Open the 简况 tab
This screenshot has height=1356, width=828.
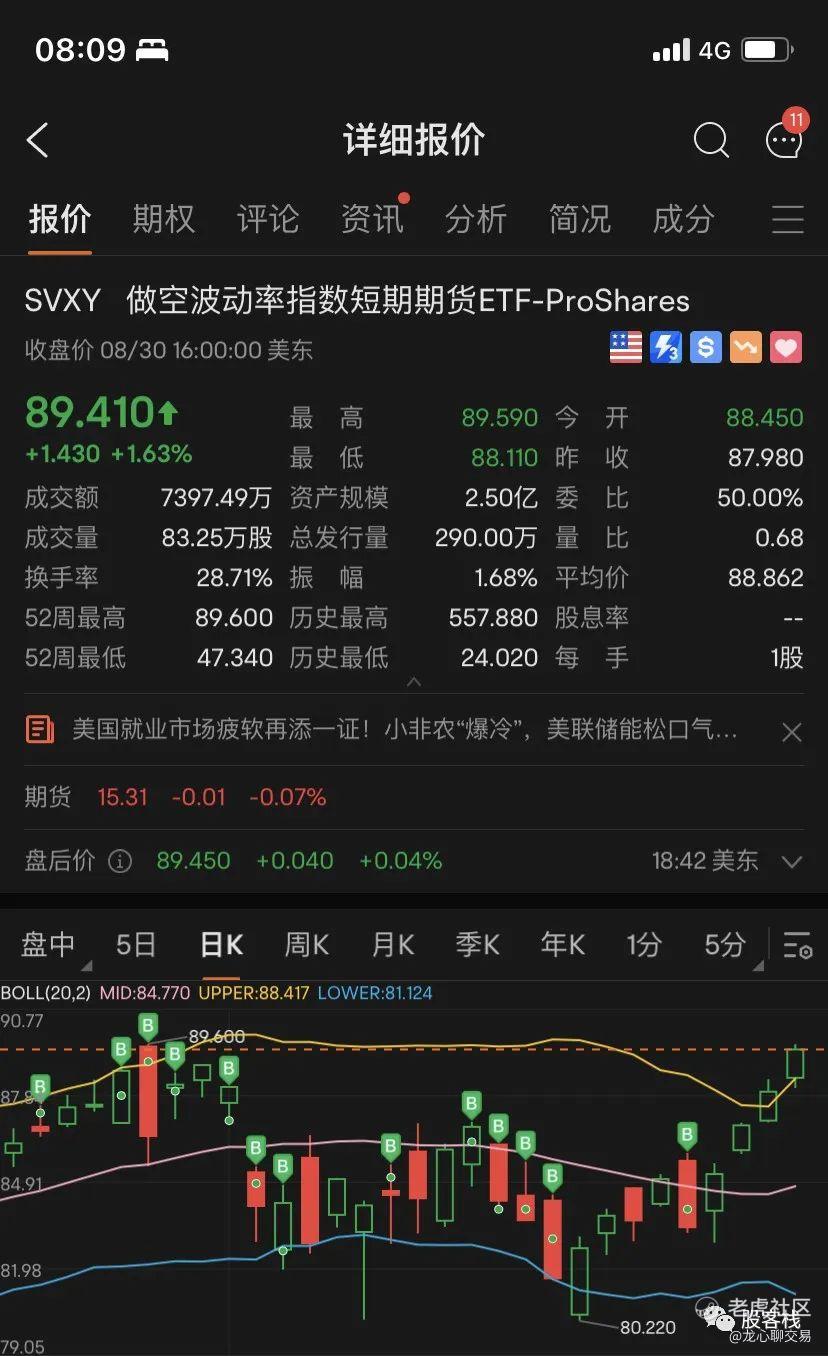(580, 218)
